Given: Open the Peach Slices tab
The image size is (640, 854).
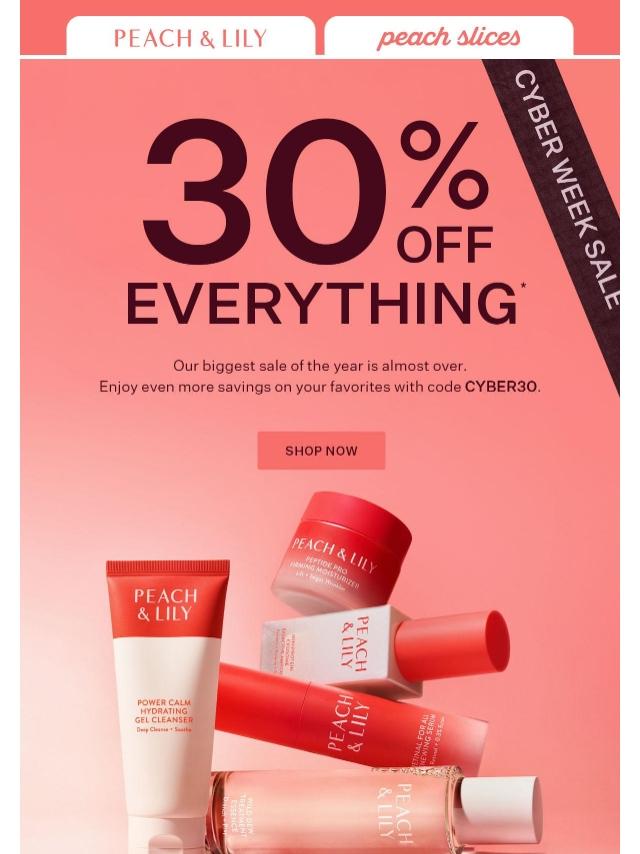Looking at the screenshot, I should point(449,36).
